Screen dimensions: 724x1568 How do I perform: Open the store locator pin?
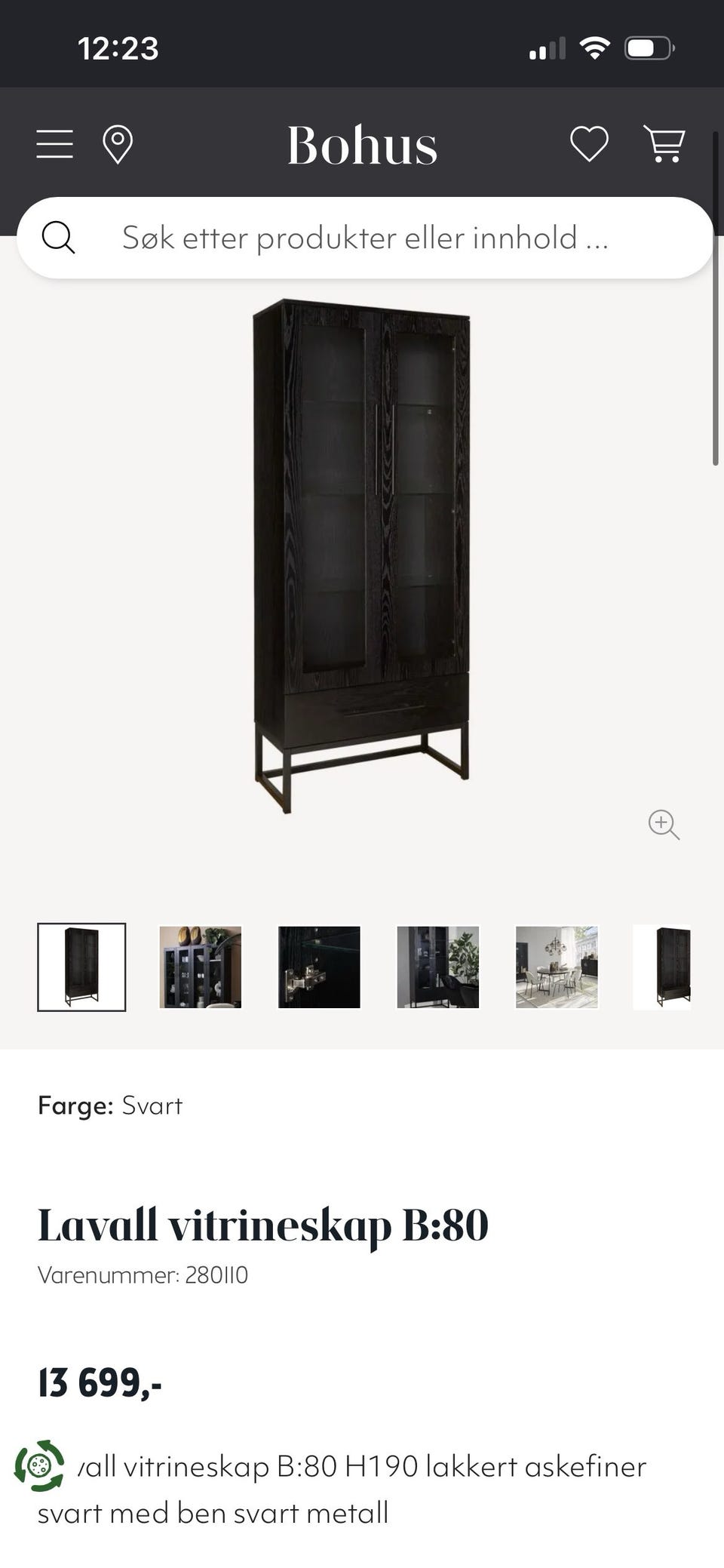[118, 144]
